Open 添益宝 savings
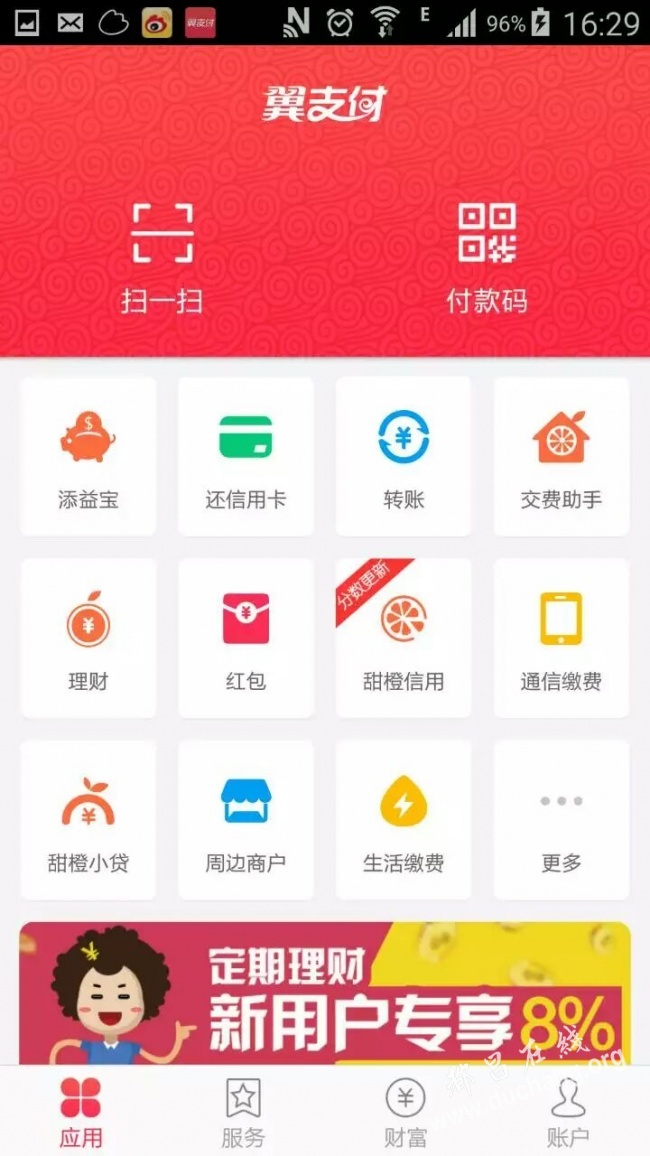 click(x=88, y=456)
